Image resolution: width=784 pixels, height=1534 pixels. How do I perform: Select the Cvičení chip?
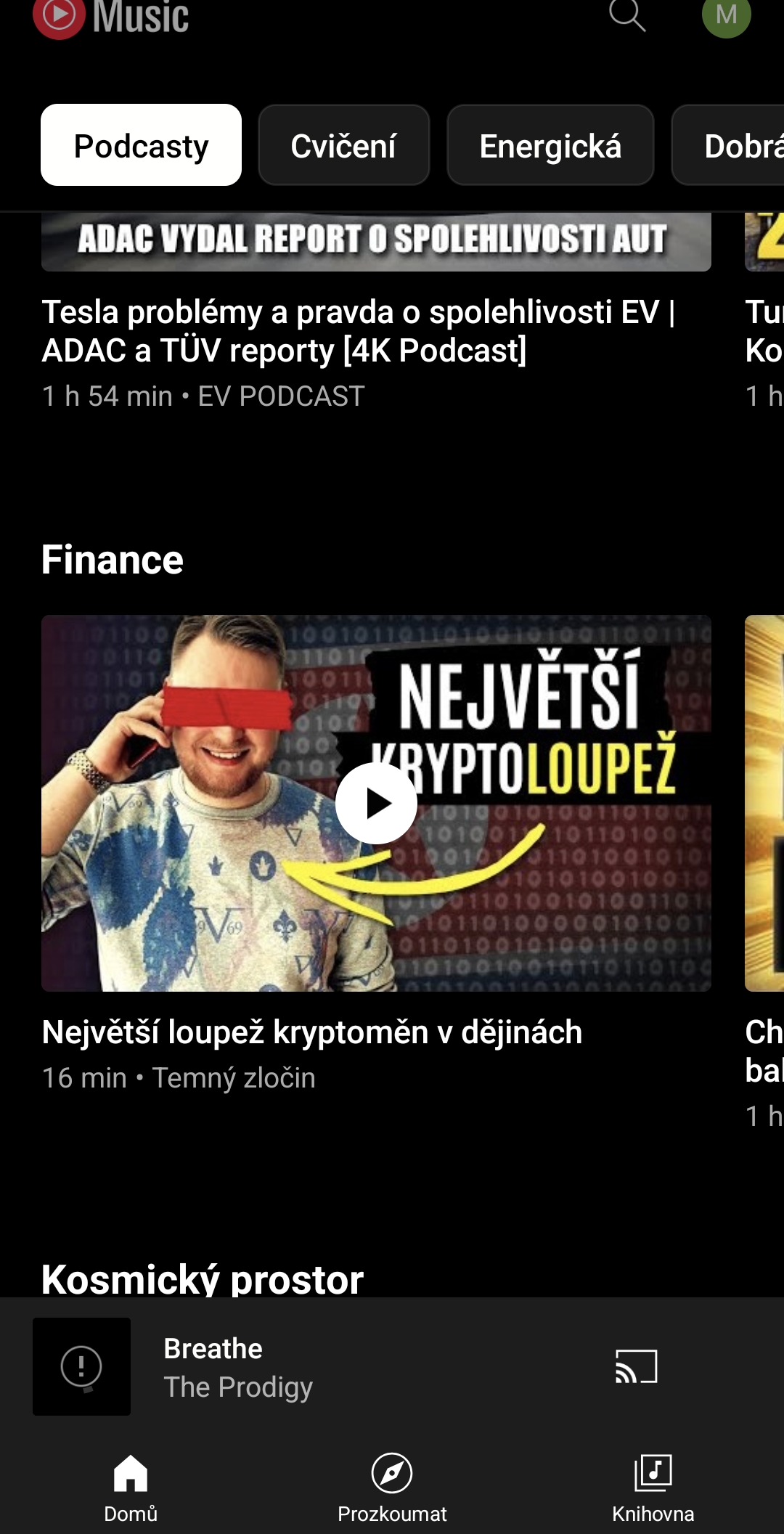click(343, 145)
